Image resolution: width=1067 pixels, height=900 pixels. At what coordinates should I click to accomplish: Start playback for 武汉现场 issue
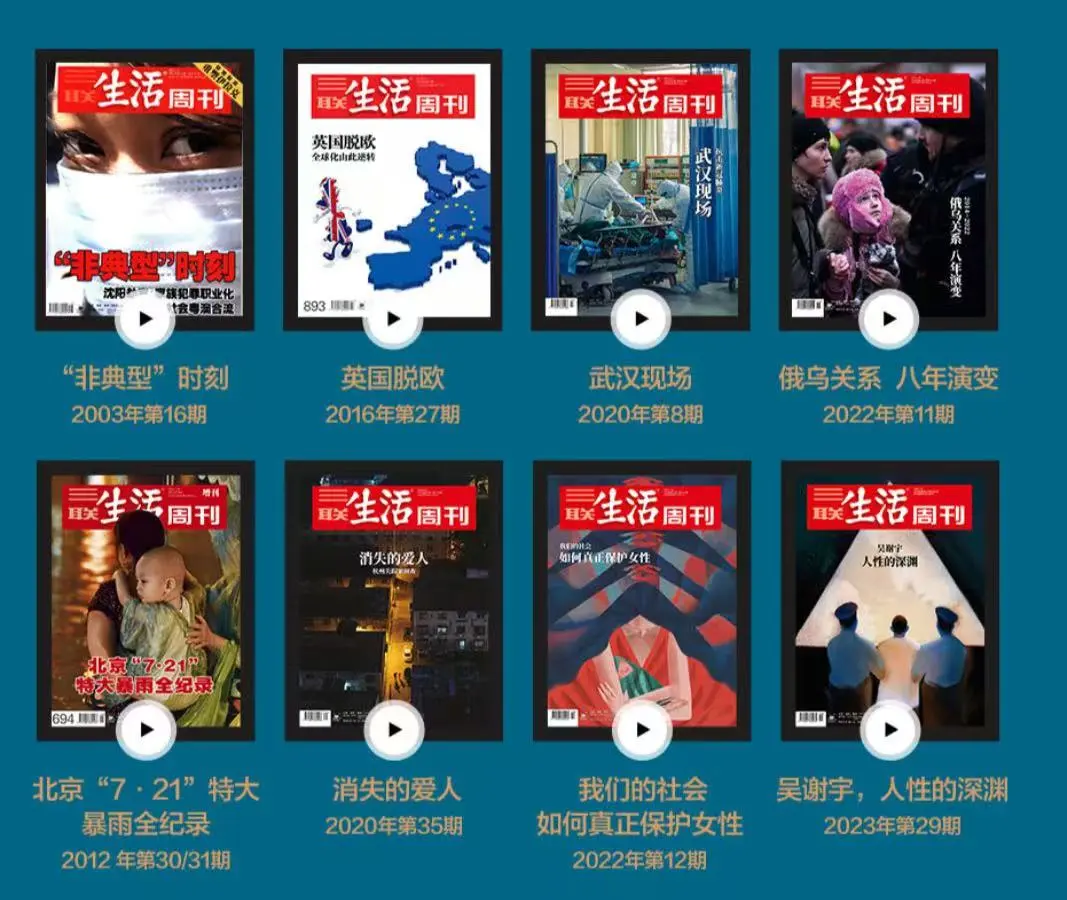[641, 319]
